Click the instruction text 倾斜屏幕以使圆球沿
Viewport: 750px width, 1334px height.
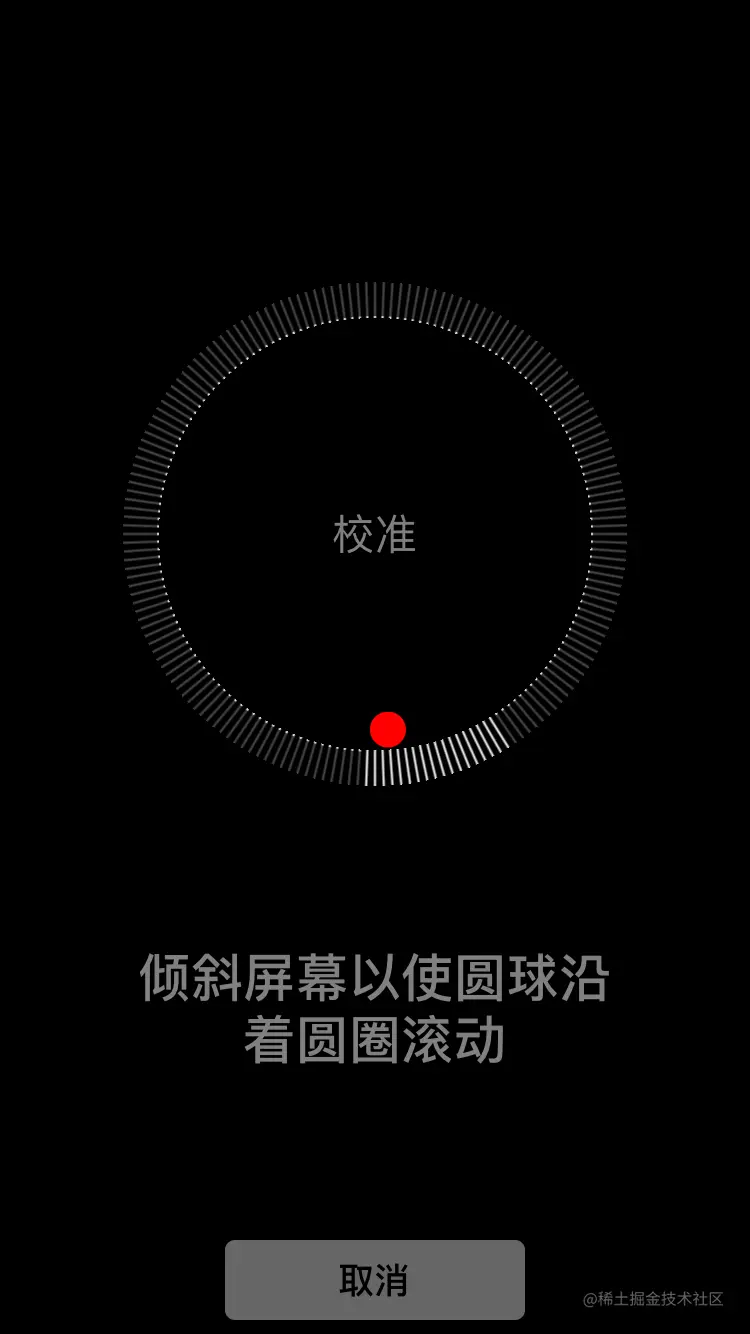[x=375, y=983]
